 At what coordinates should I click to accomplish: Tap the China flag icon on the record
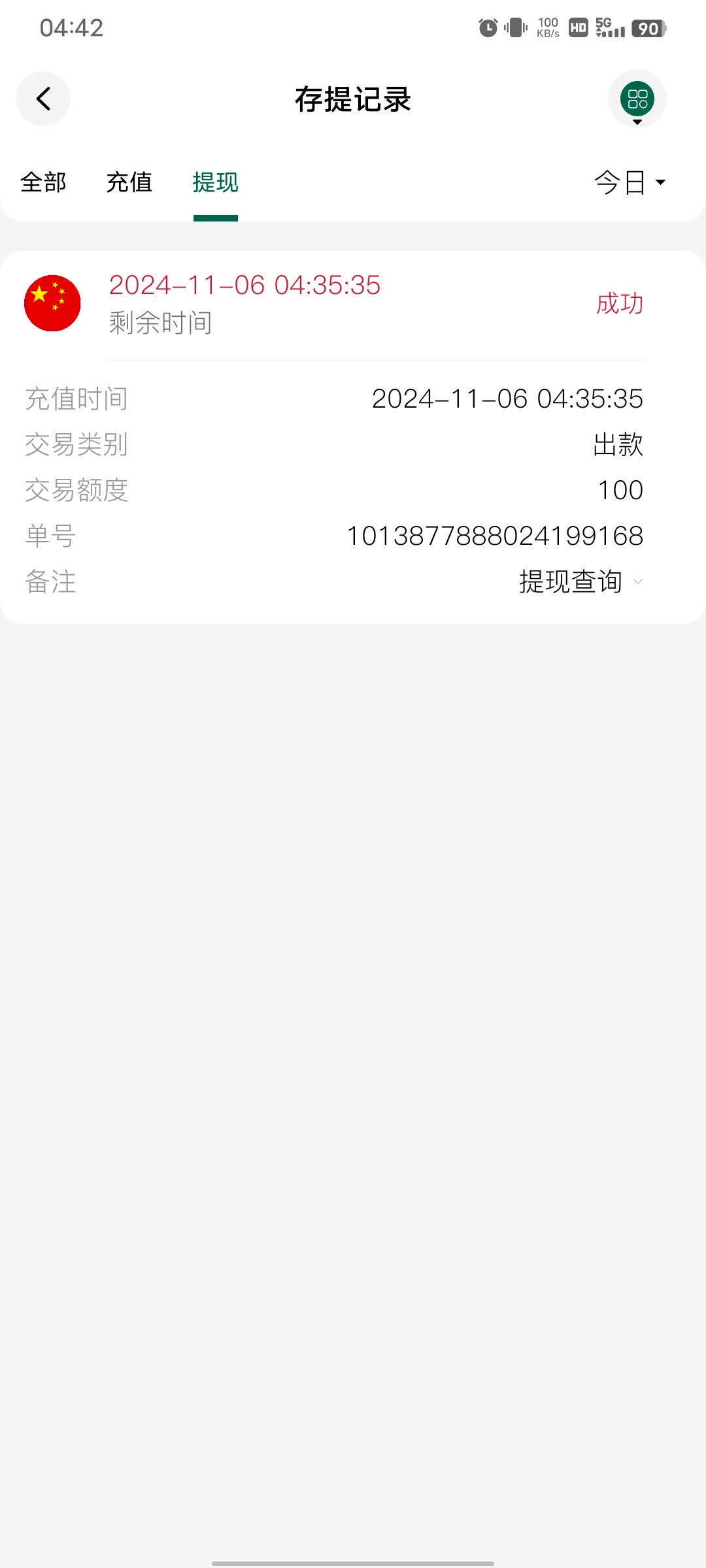point(52,303)
